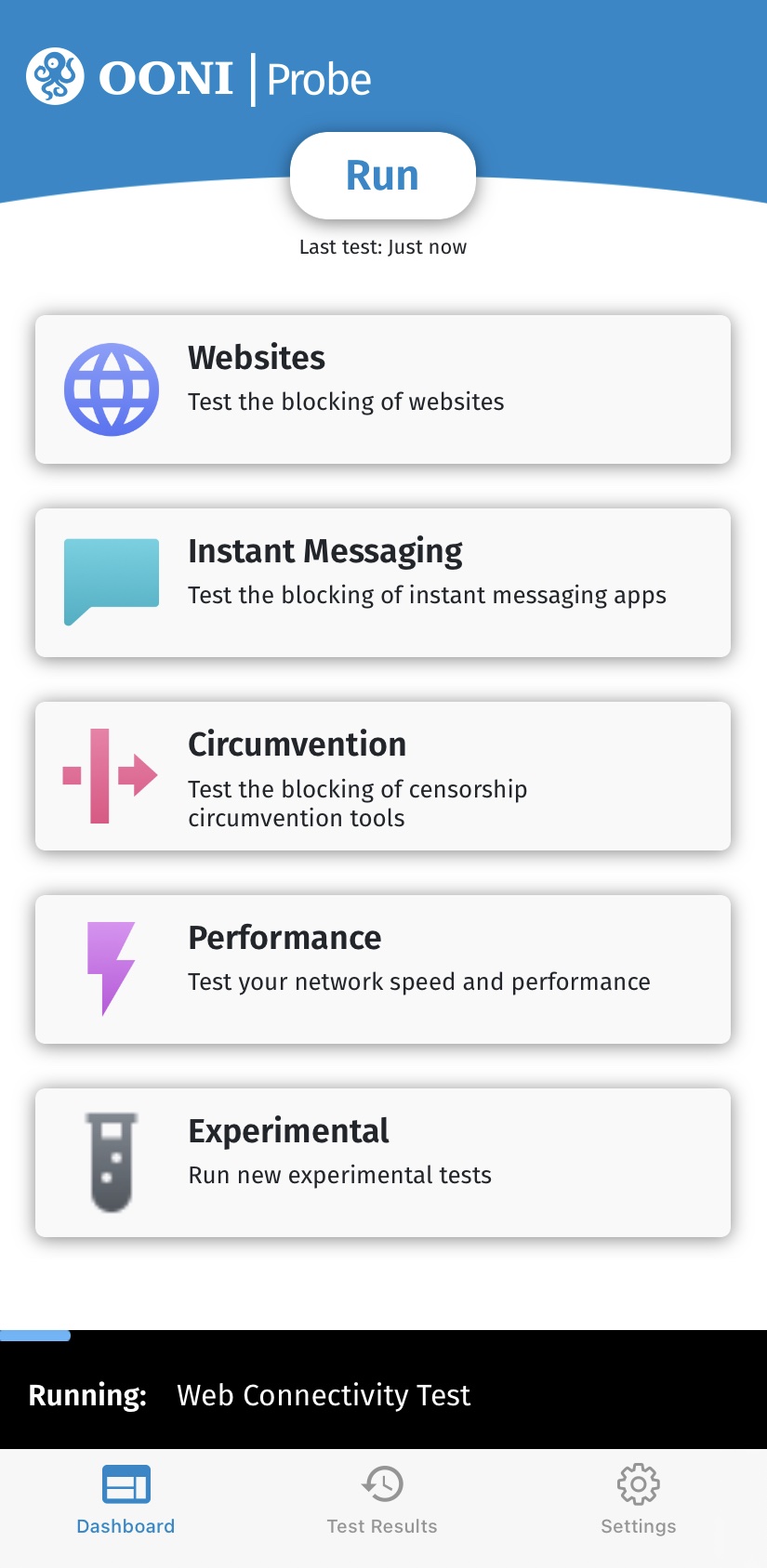Viewport: 767px width, 1568px height.
Task: Open the Instant Messaging test card
Action: pyautogui.click(x=382, y=583)
